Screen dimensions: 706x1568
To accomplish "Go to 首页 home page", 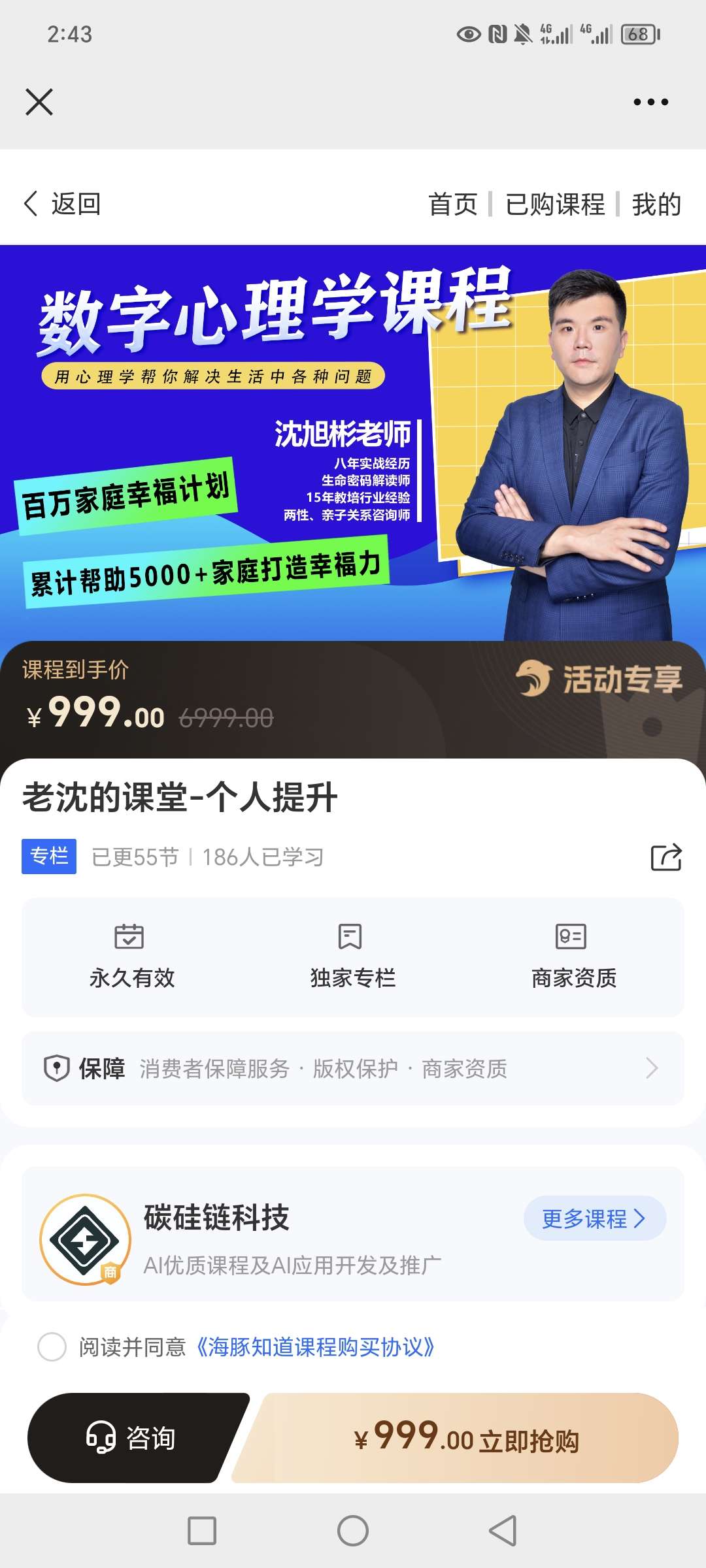I will click(453, 204).
